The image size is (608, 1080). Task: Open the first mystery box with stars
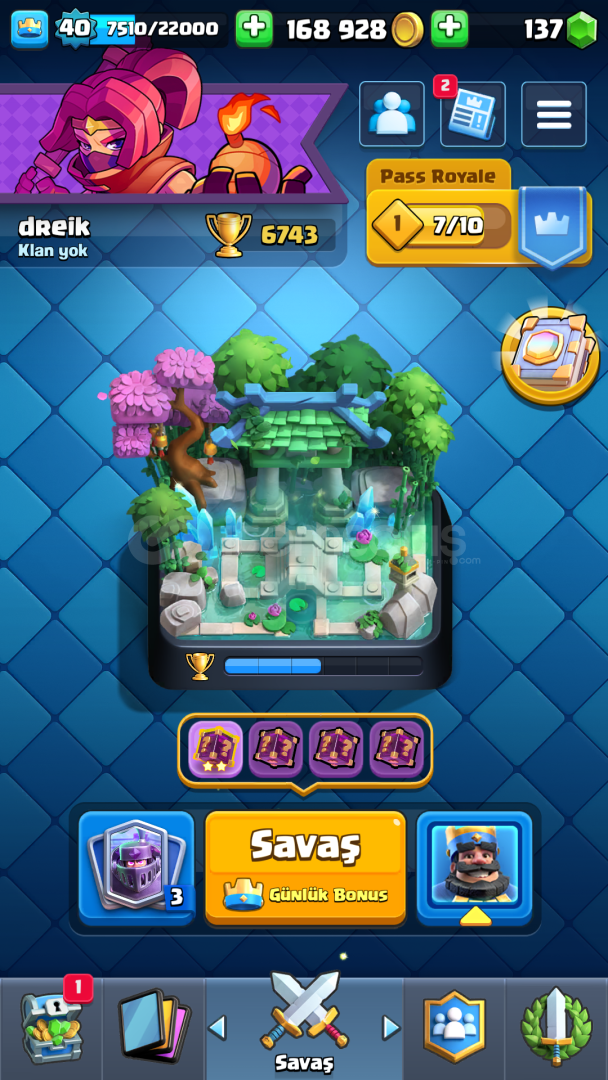tap(215, 749)
